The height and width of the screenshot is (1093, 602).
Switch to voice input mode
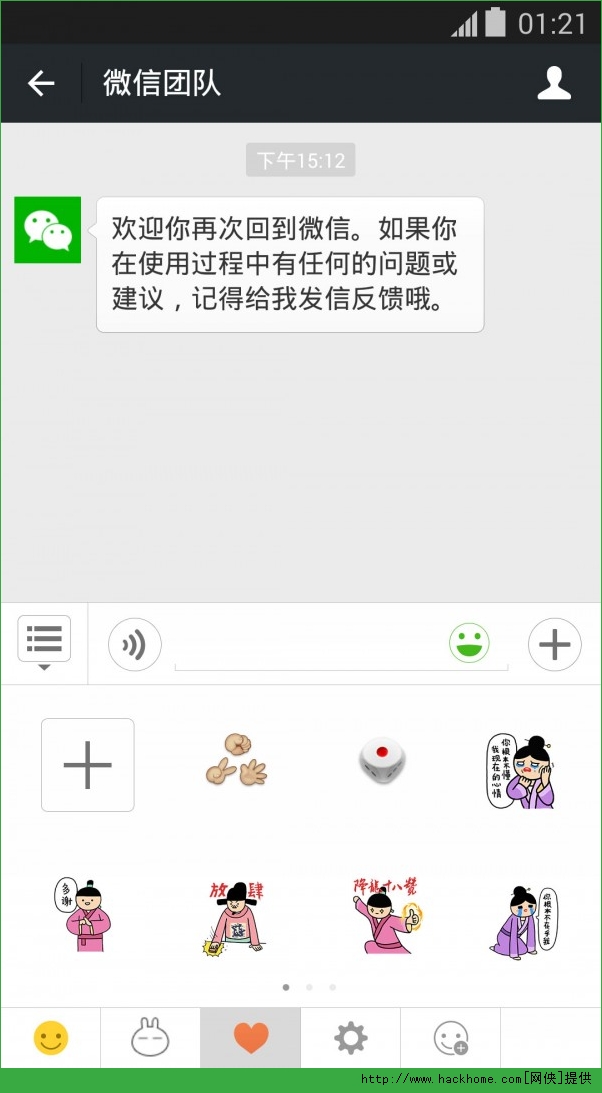tap(134, 644)
